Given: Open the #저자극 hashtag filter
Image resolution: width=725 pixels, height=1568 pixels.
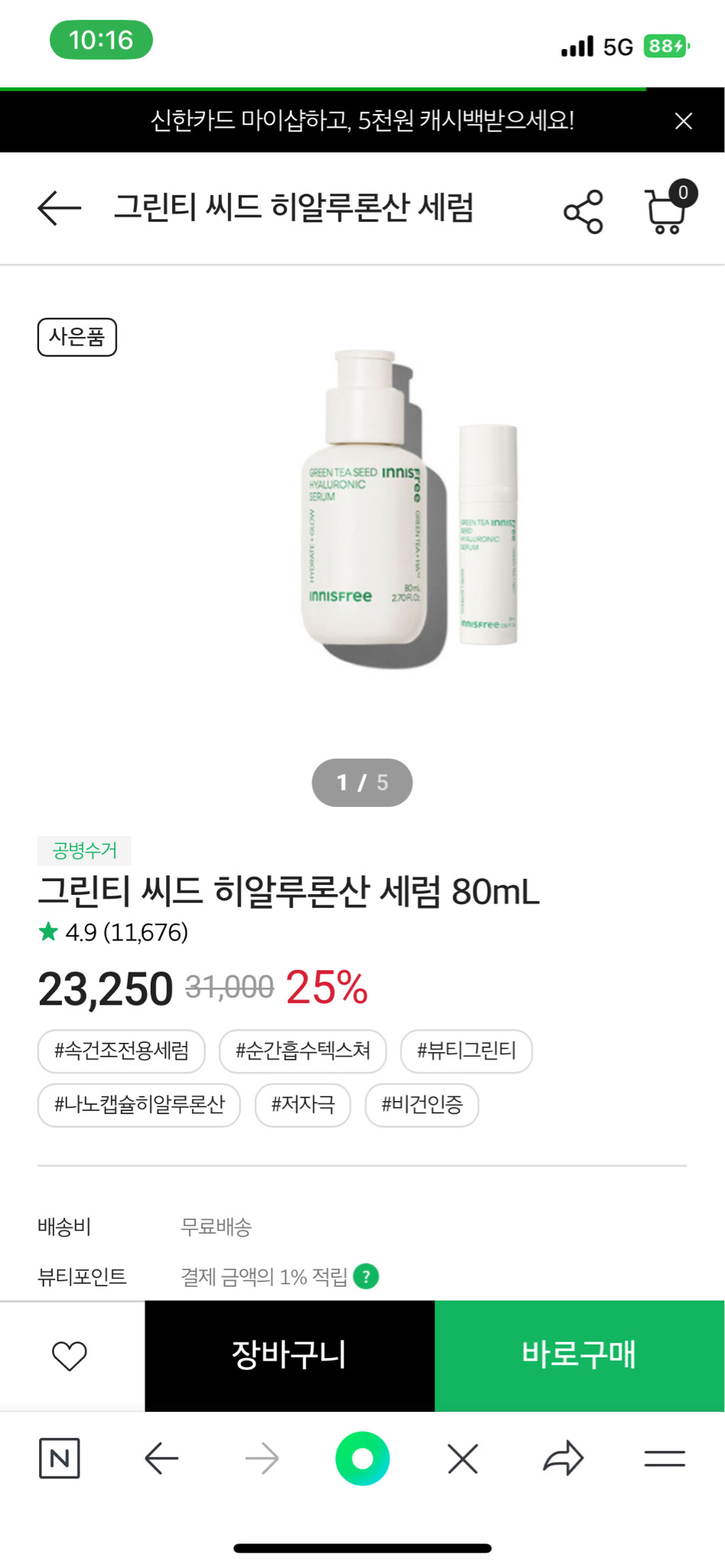Looking at the screenshot, I should click(302, 1106).
